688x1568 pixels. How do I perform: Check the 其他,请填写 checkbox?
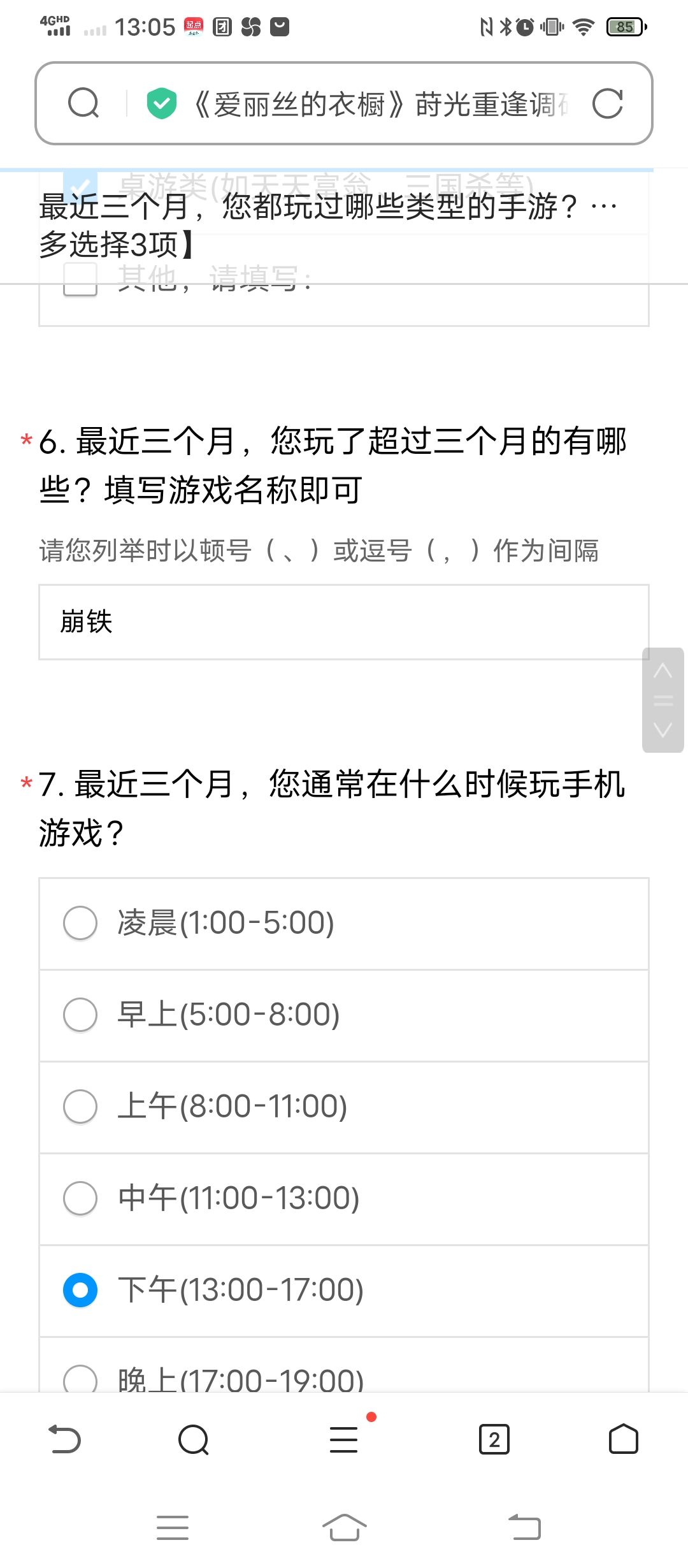click(x=80, y=279)
